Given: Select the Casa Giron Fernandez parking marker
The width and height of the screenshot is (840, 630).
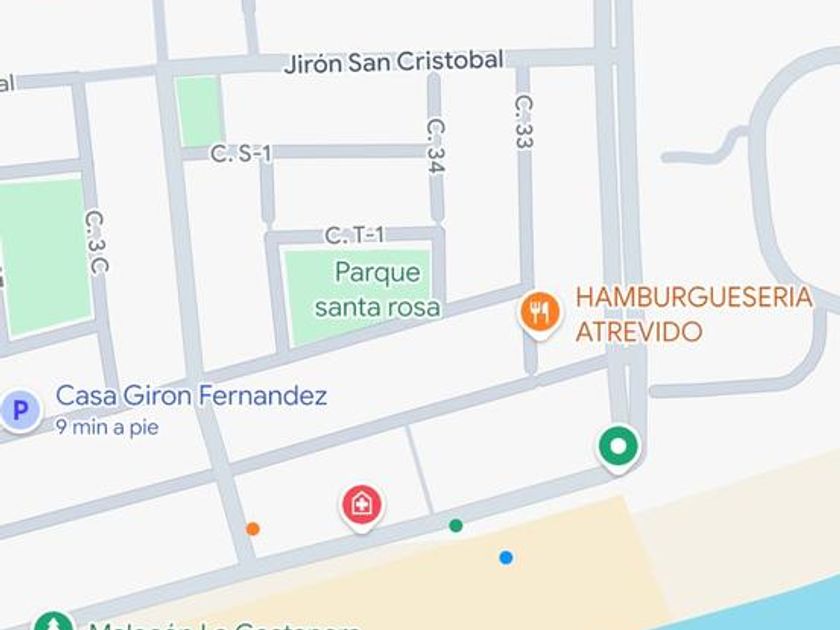Looking at the screenshot, I should [19, 408].
